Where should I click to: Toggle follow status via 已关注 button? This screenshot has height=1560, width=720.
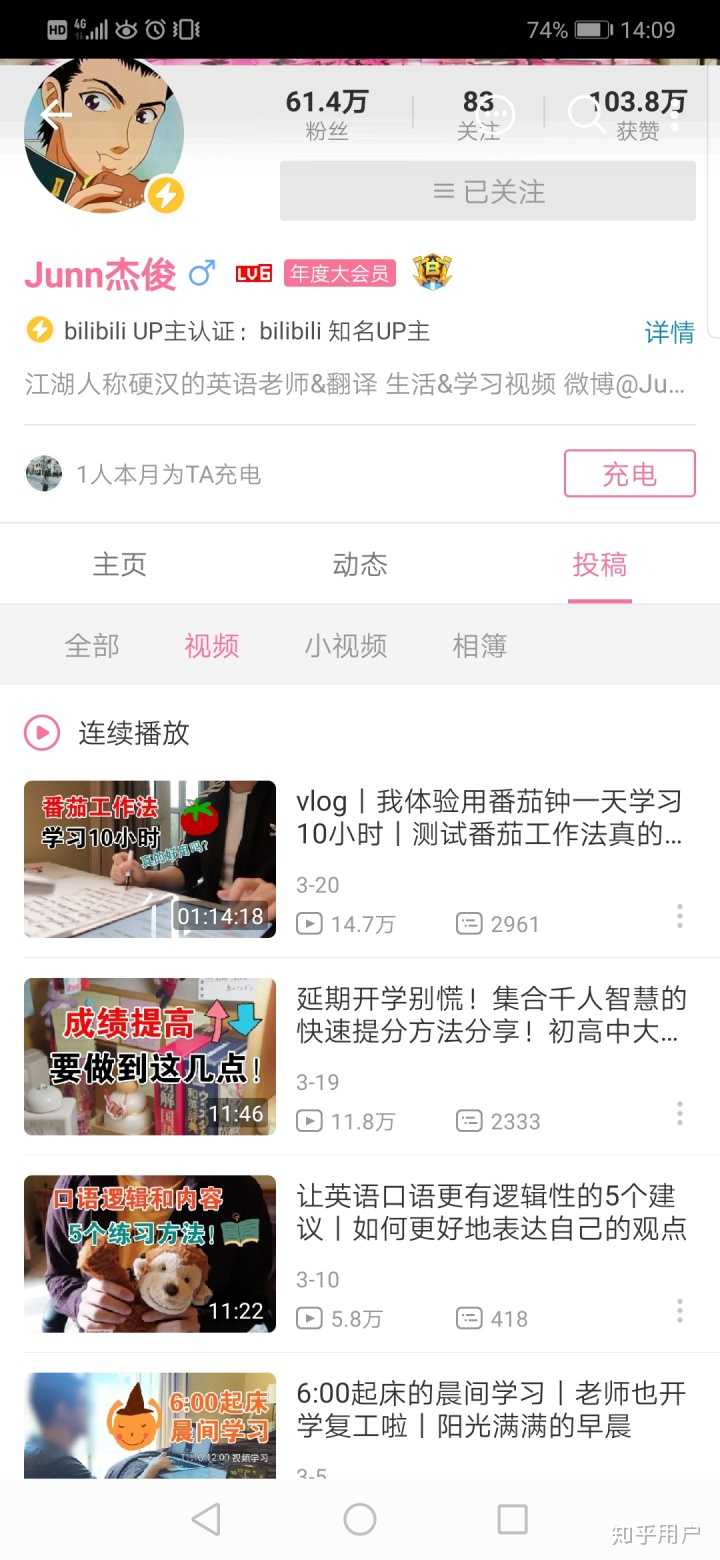487,191
